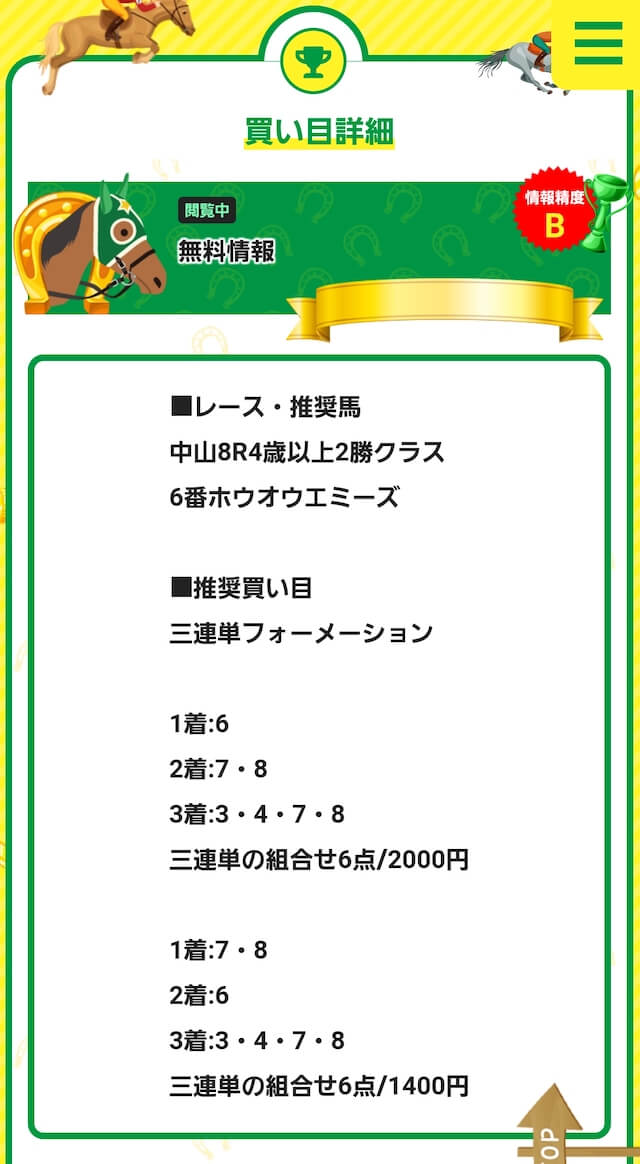
Task: Tap the TOP signpost to jump up
Action: 550,1125
